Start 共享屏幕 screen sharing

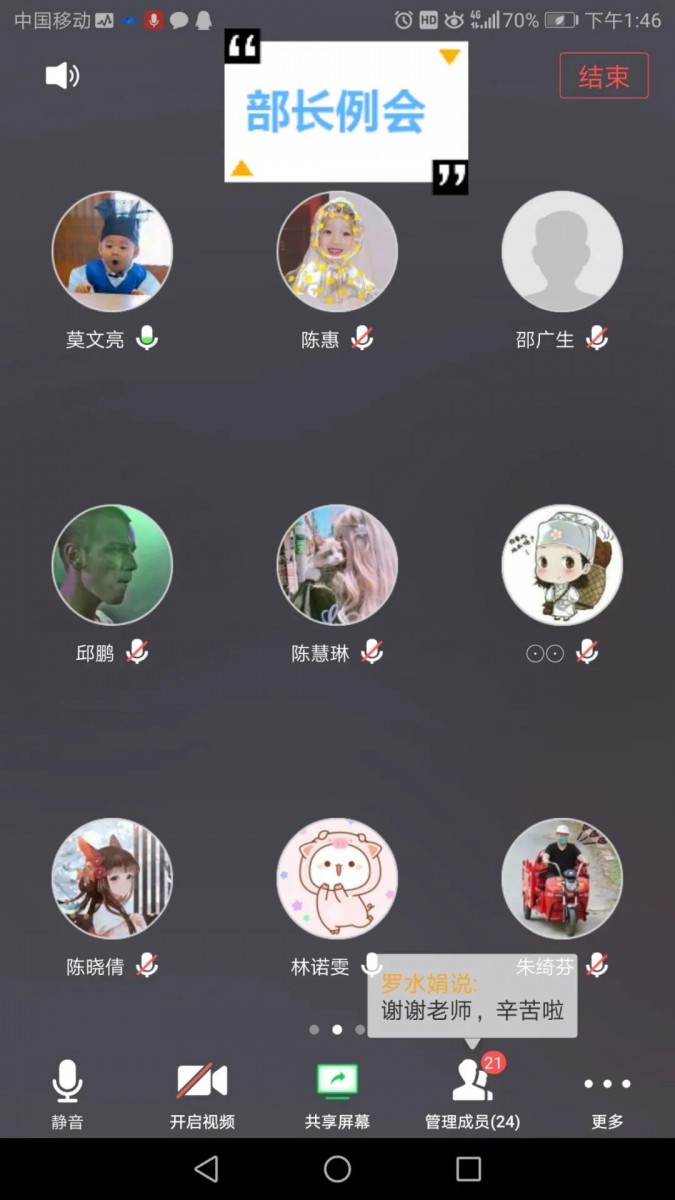pos(337,1094)
